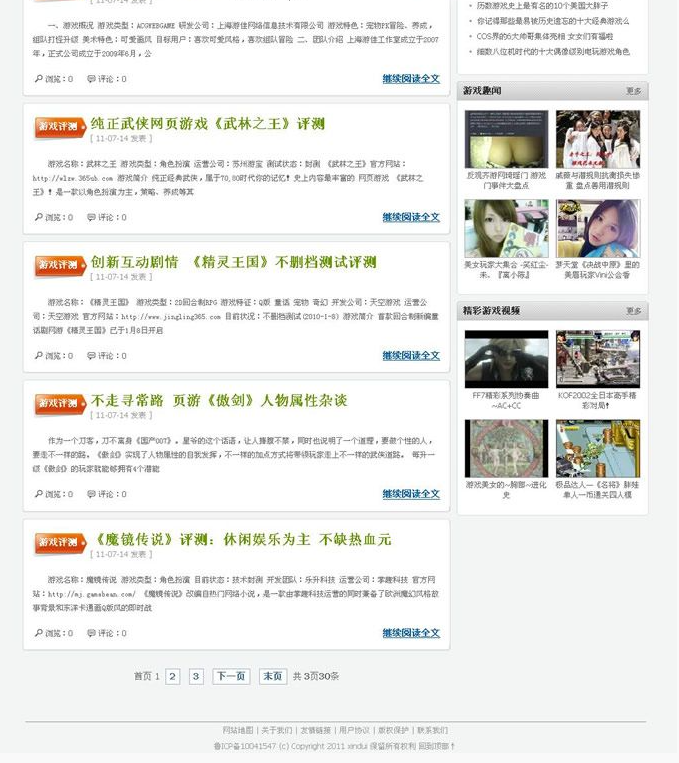Viewport: 679px width, 763px height.
Task: Open the 《魔镜传说》评测 article title
Action: pos(240,540)
